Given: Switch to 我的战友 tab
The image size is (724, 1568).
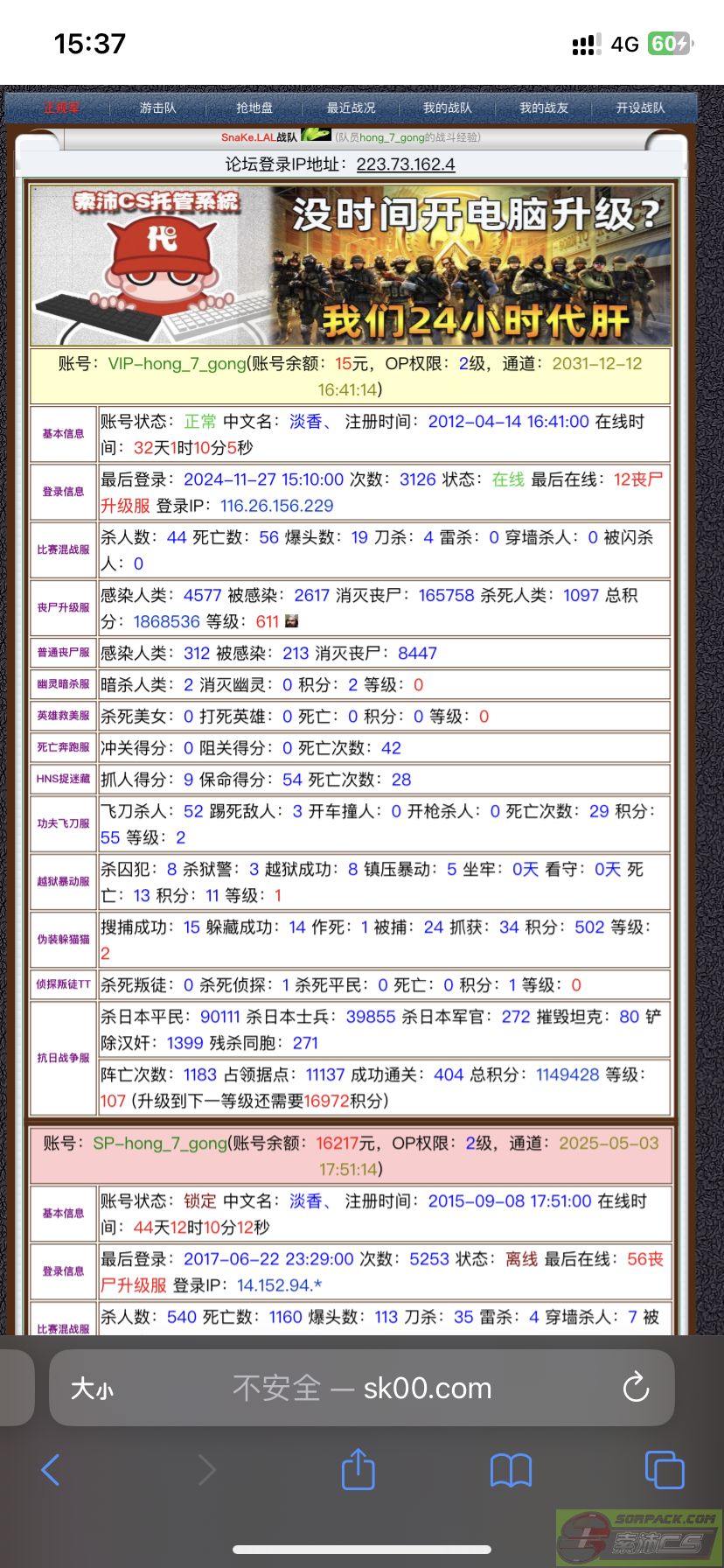Looking at the screenshot, I should coord(544,108).
